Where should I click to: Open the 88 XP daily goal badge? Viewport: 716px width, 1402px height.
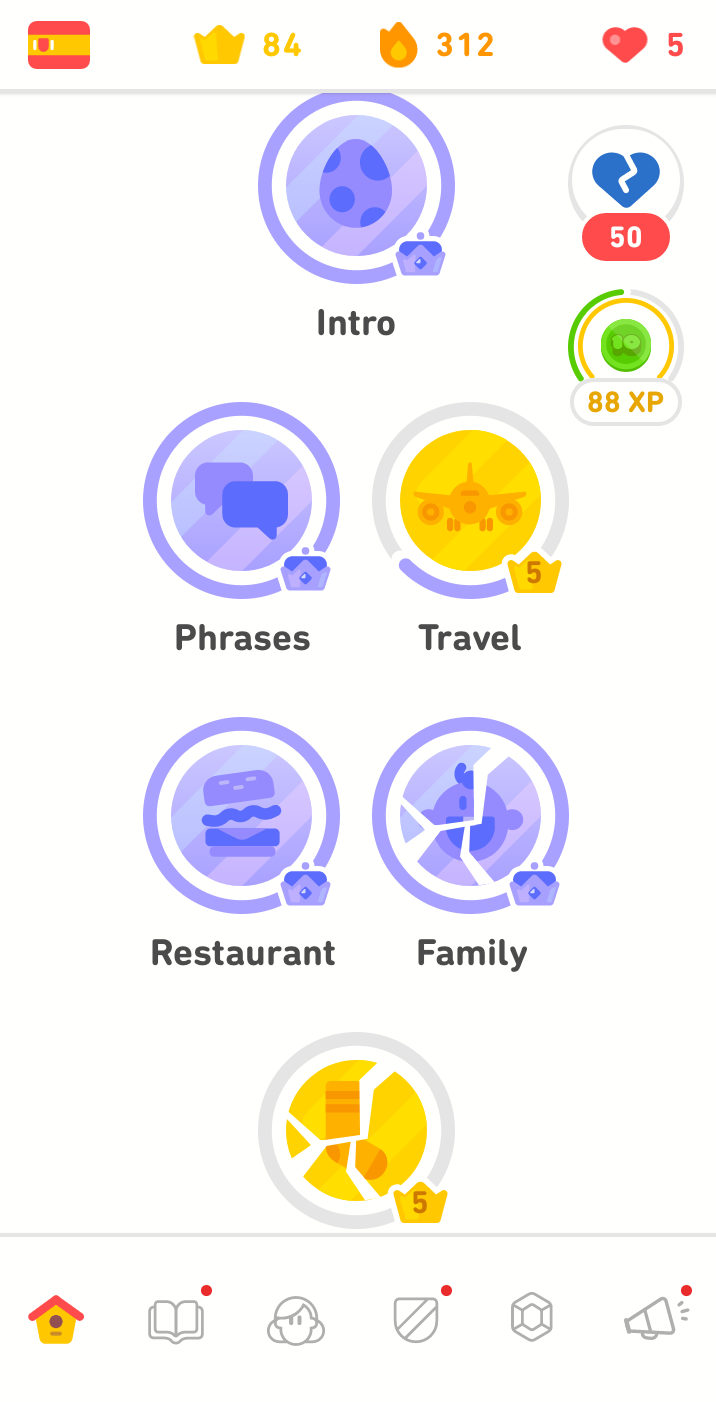pos(626,358)
